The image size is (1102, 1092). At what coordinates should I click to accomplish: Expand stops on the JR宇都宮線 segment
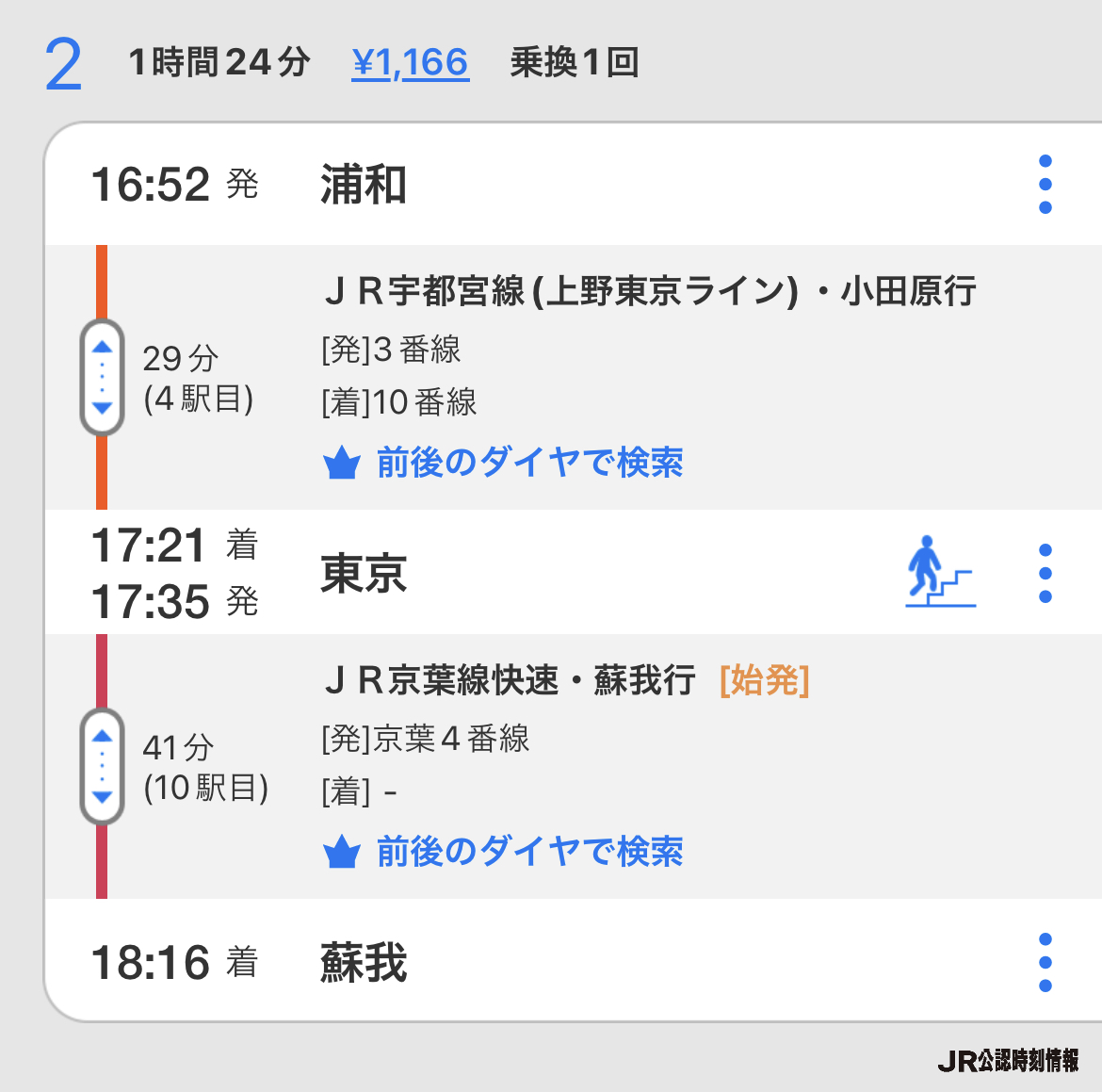click(x=103, y=377)
